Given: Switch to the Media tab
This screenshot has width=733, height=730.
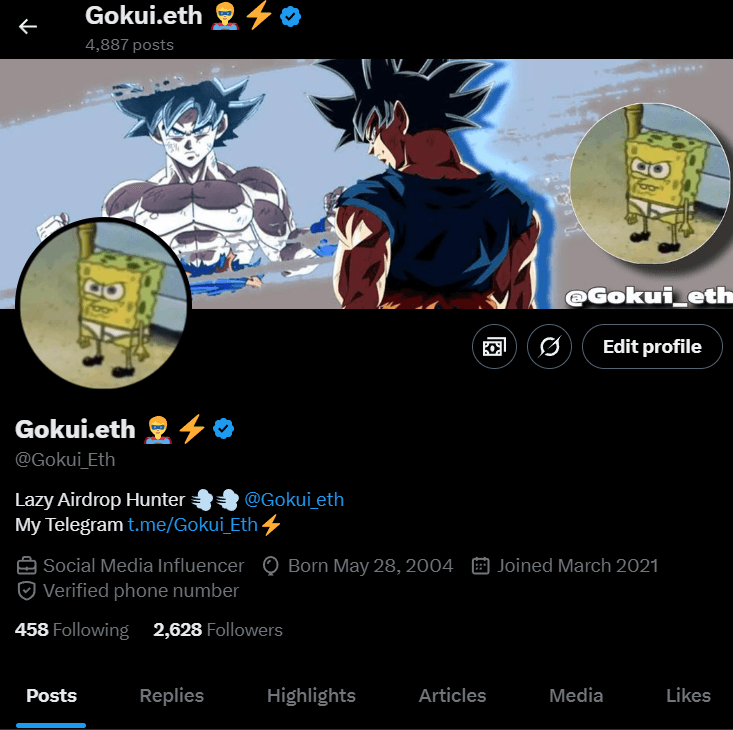Looking at the screenshot, I should [576, 696].
